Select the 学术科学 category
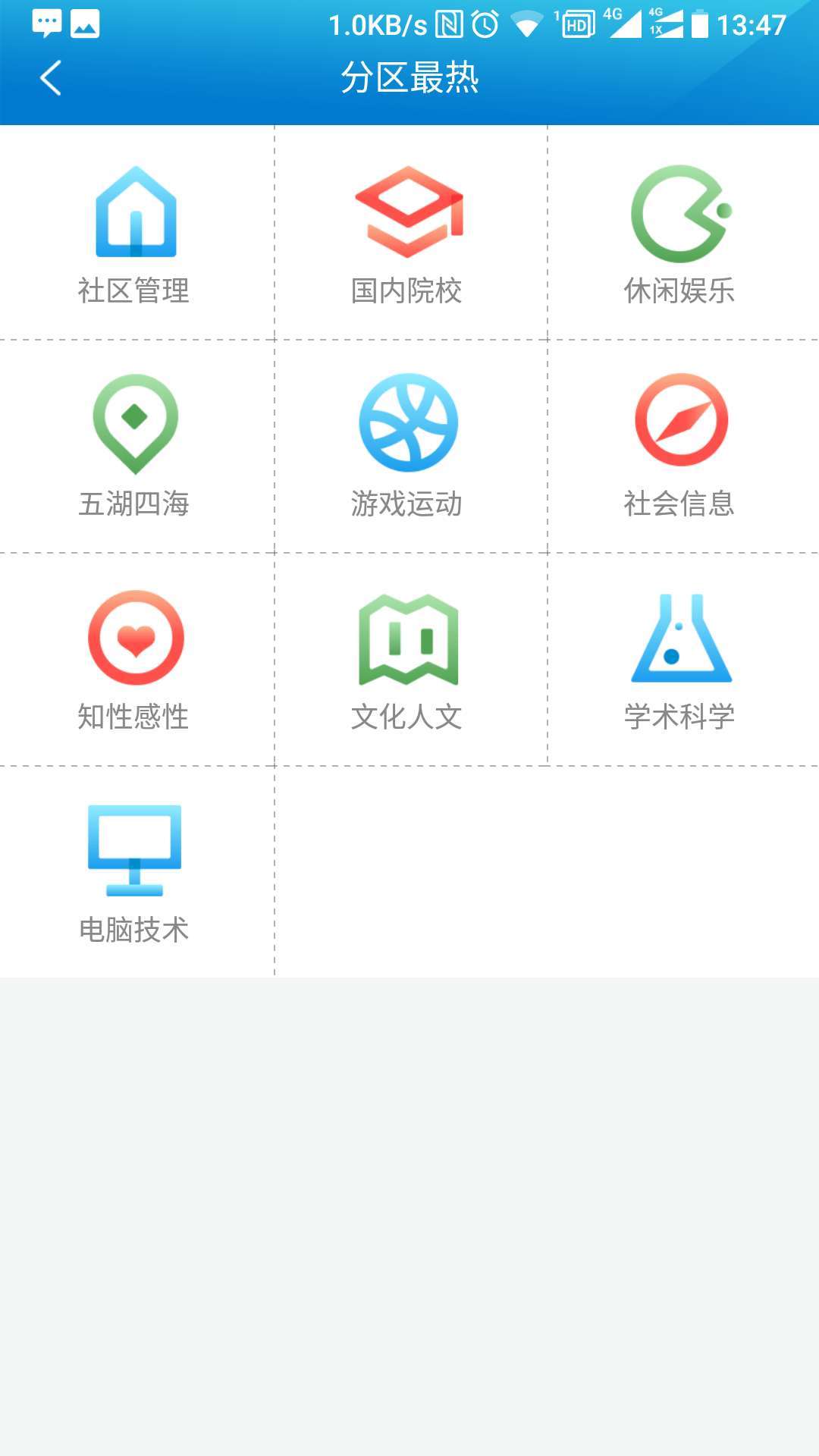Image resolution: width=819 pixels, height=1456 pixels. 683,660
